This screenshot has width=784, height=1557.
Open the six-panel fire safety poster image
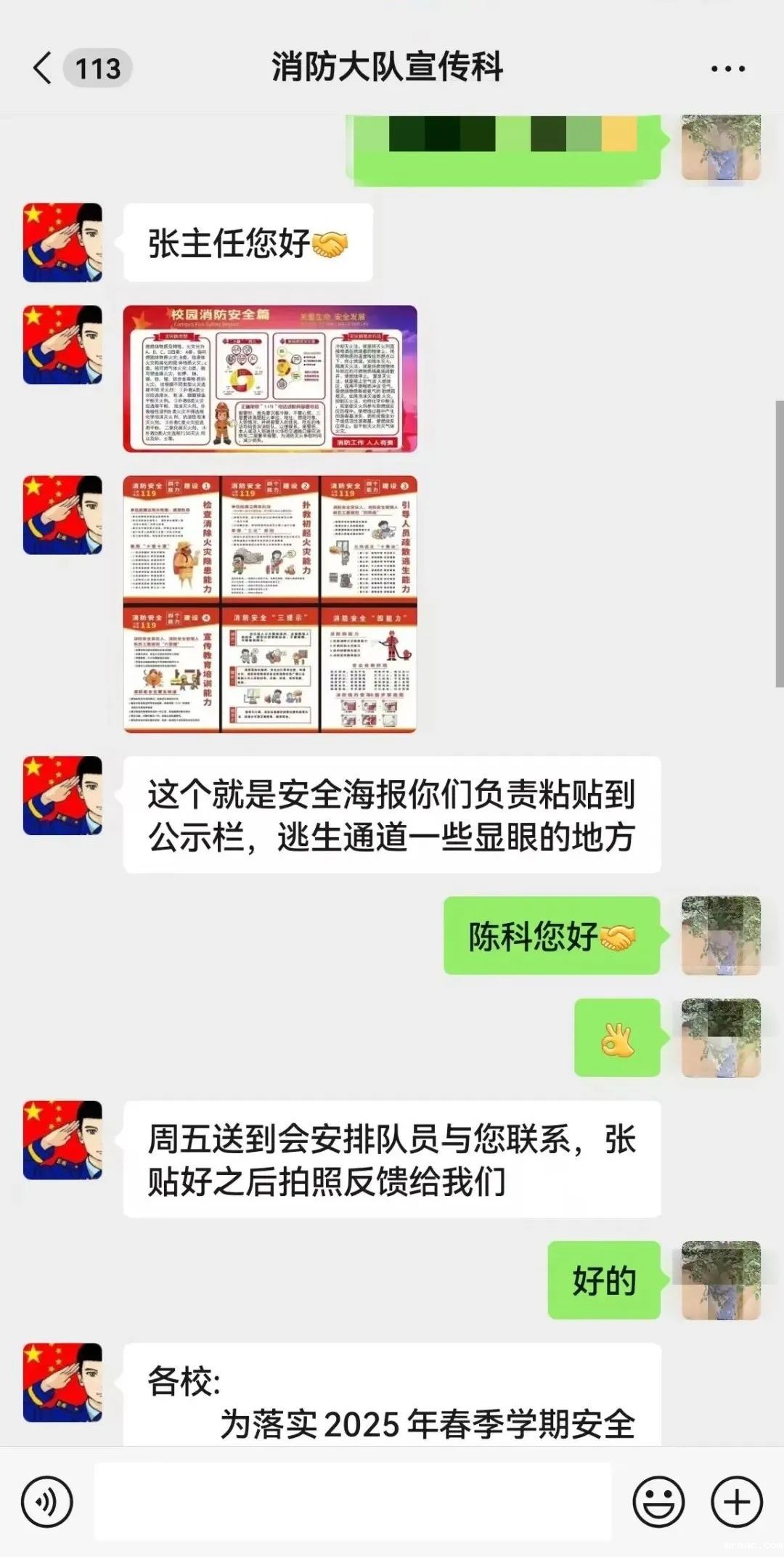coord(270,603)
